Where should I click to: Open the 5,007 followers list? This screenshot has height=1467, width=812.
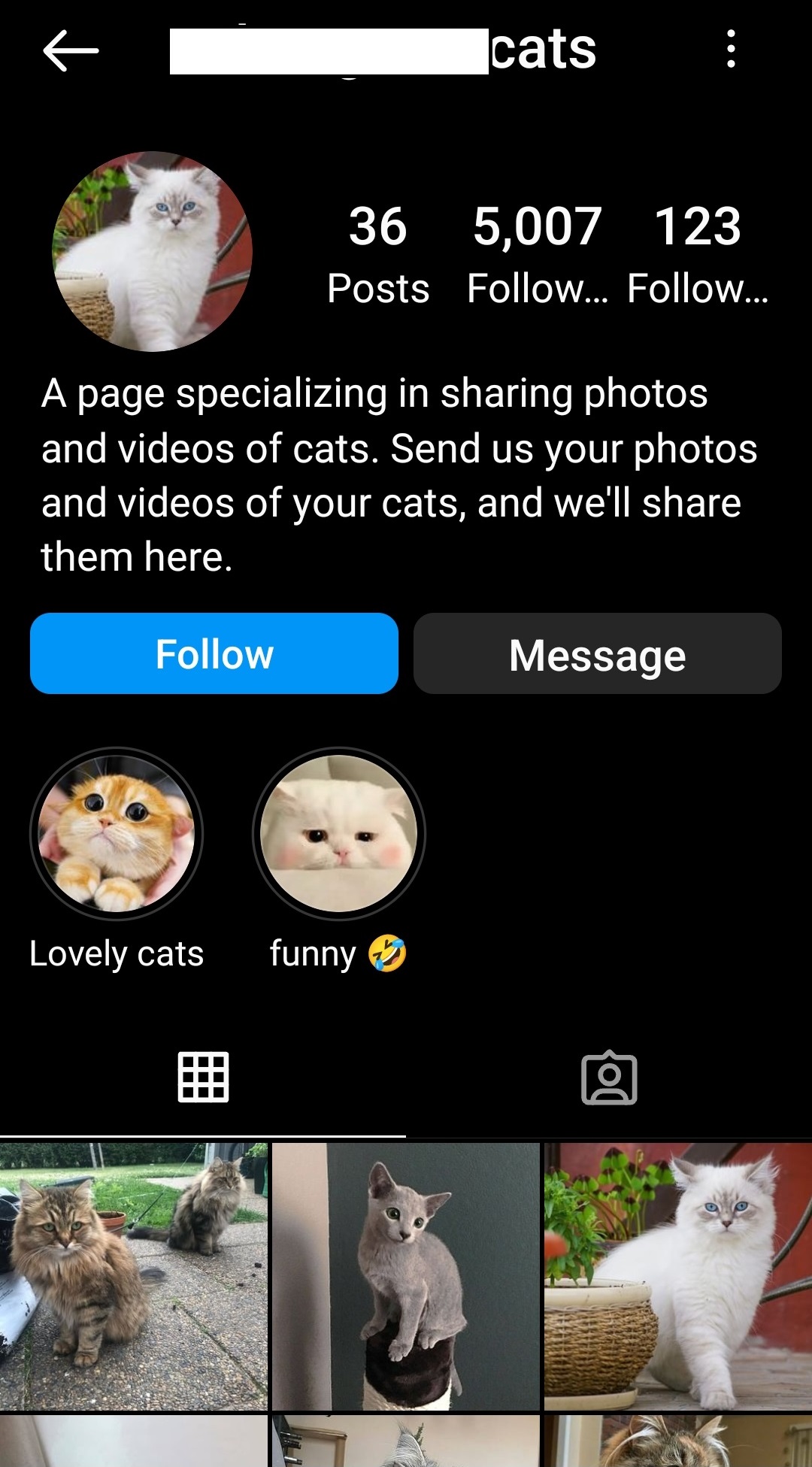(537, 255)
